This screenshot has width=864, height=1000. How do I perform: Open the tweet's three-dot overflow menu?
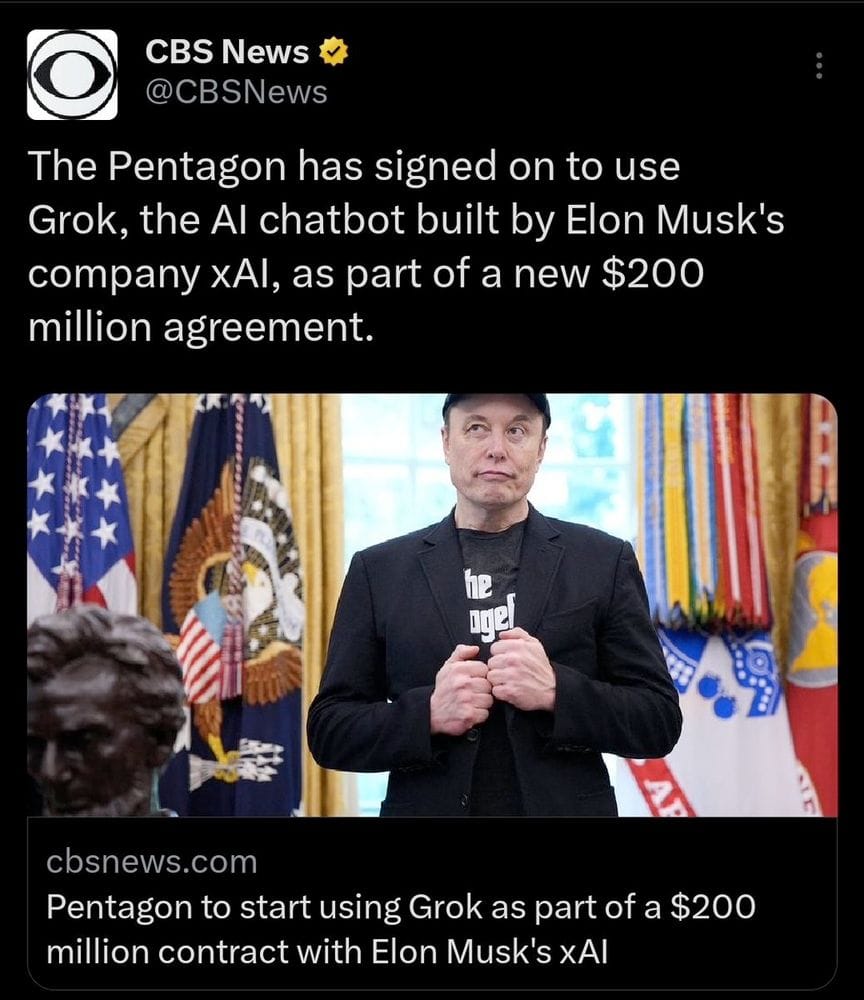pyautogui.click(x=819, y=66)
